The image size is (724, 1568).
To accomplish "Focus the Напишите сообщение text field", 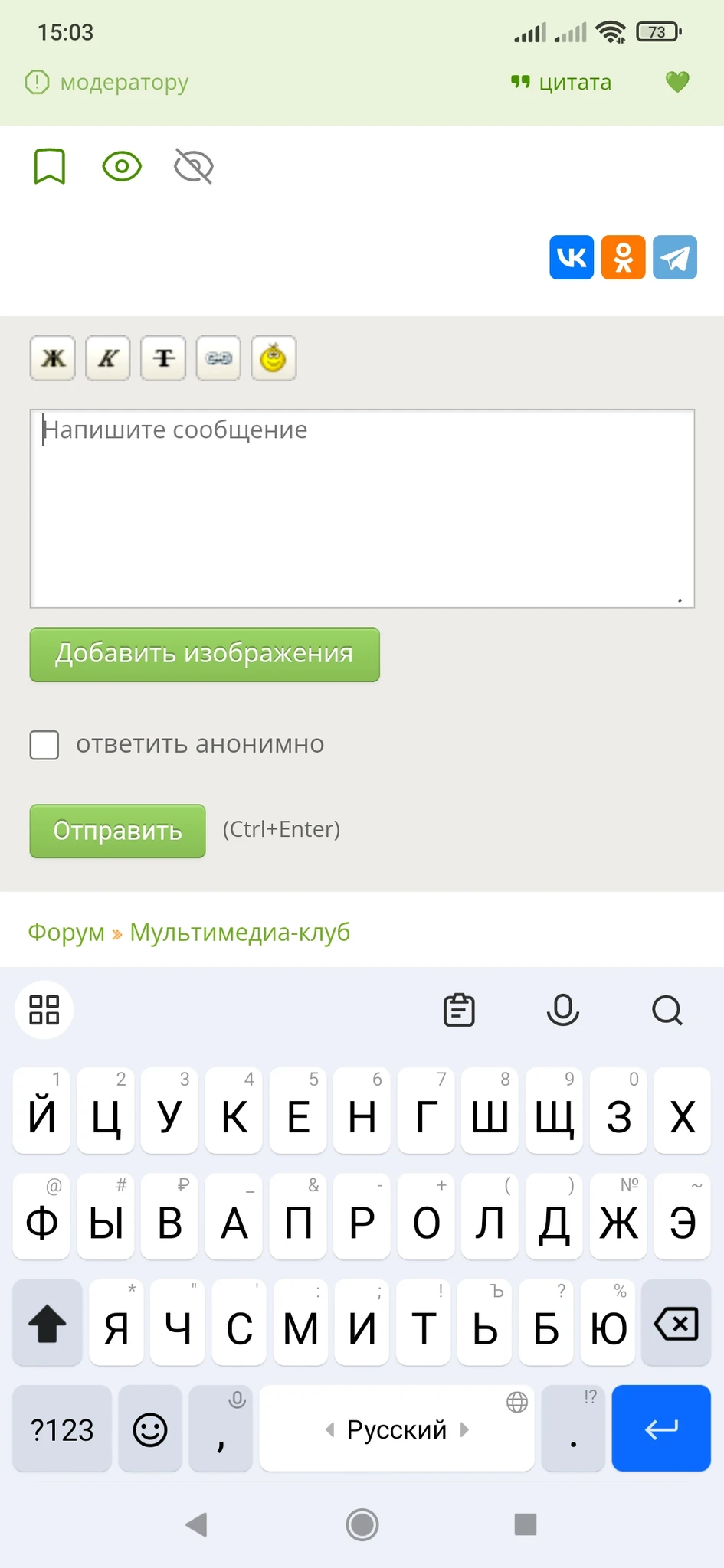I will click(x=362, y=508).
